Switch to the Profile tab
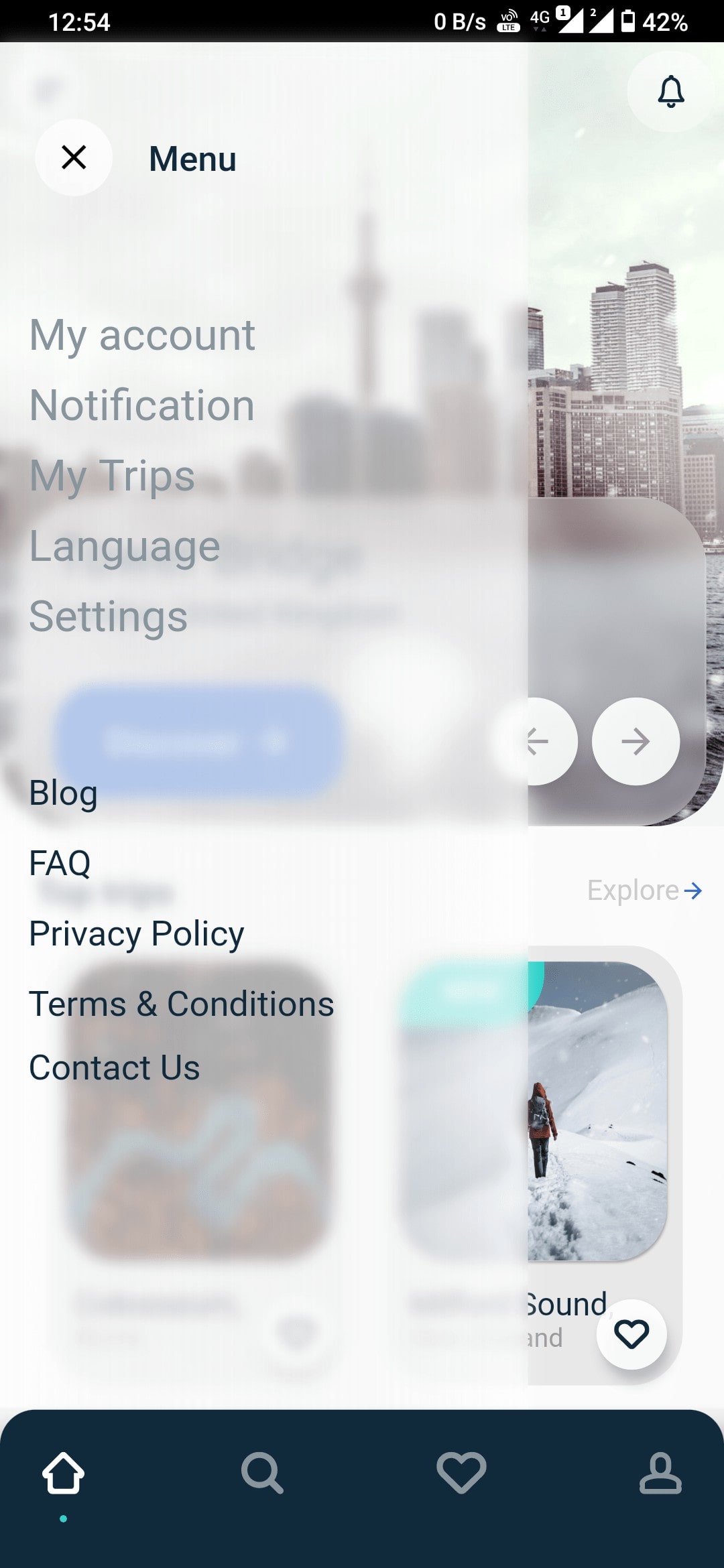Screen dimensions: 724x1568 (x=660, y=1473)
